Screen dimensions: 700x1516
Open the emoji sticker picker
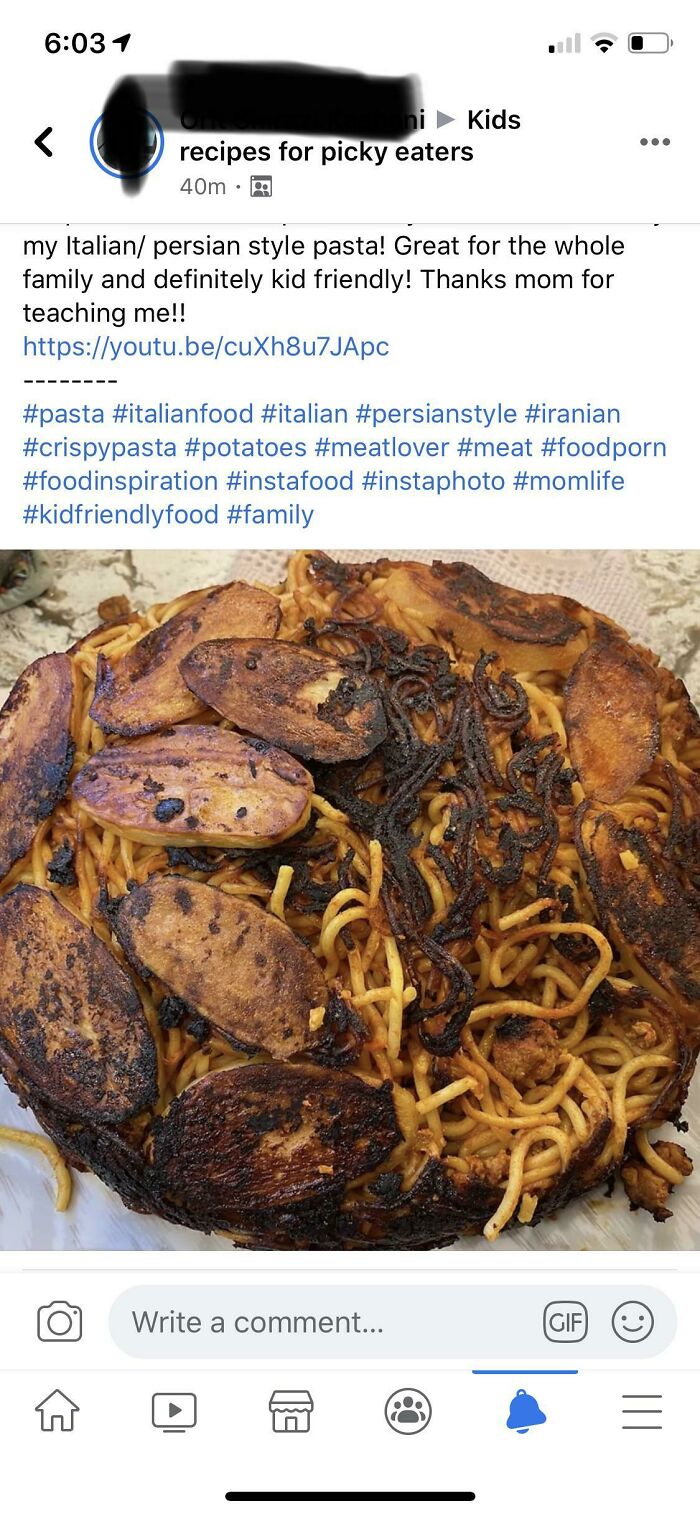(632, 1322)
